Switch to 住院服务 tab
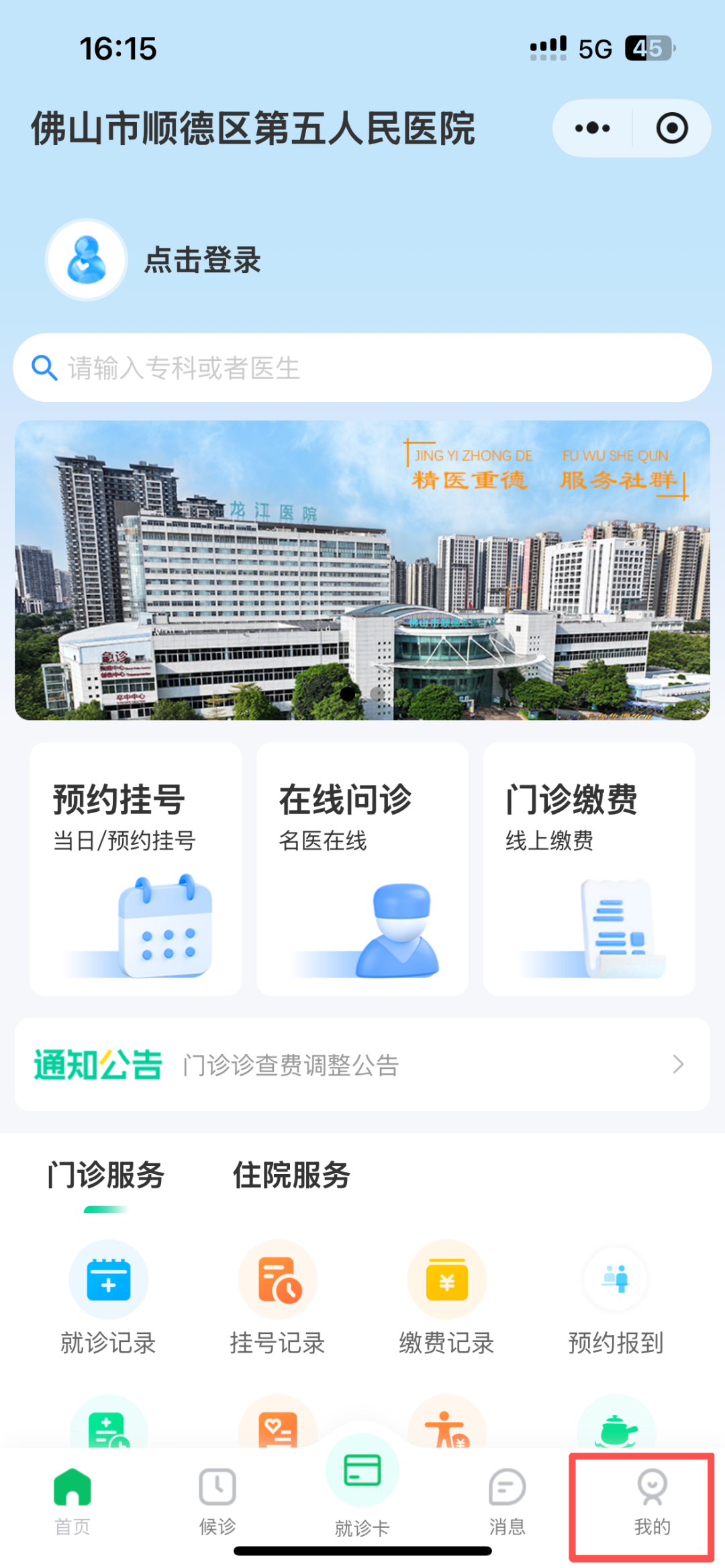725x1568 pixels. 291,1175
